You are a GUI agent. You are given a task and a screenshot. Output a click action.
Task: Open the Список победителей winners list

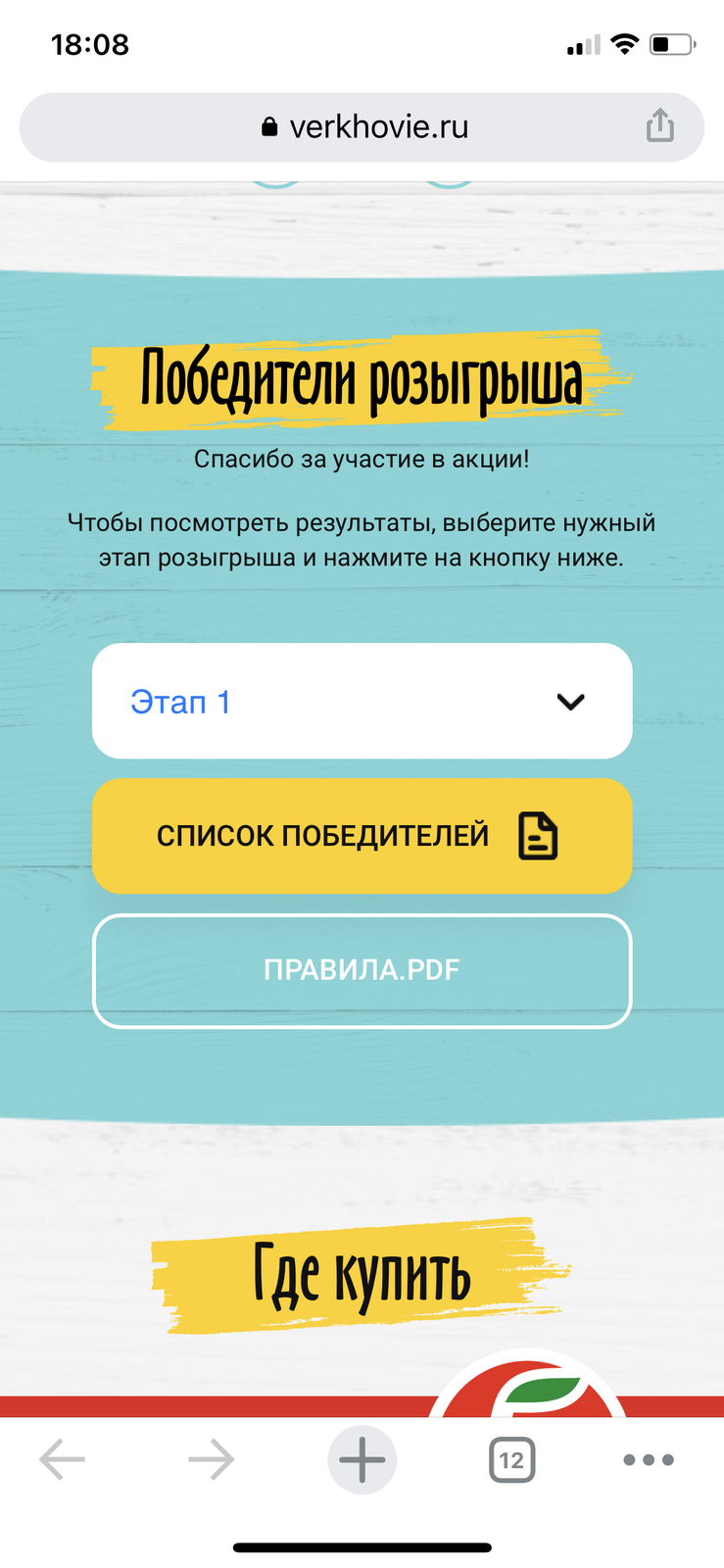click(362, 836)
